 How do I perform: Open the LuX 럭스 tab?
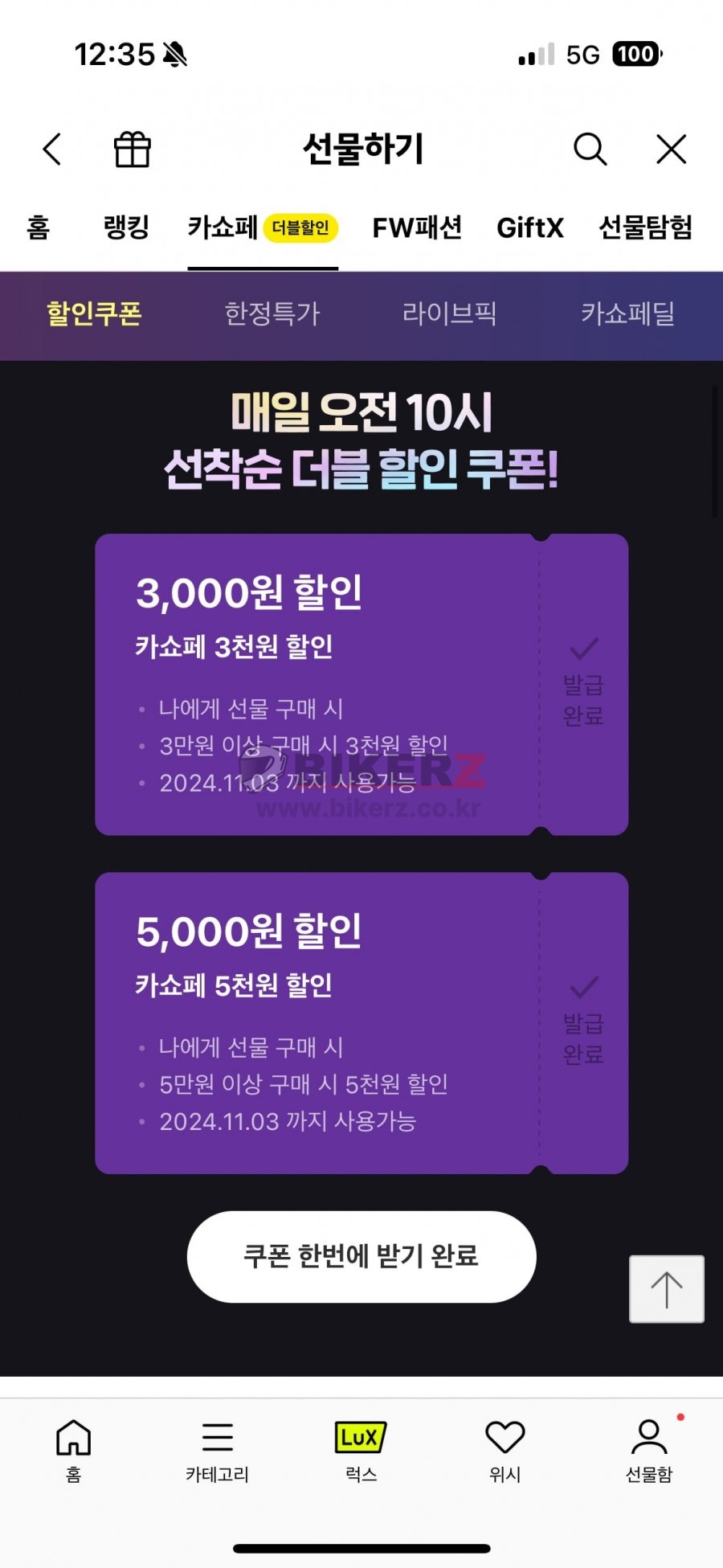pyautogui.click(x=361, y=1452)
